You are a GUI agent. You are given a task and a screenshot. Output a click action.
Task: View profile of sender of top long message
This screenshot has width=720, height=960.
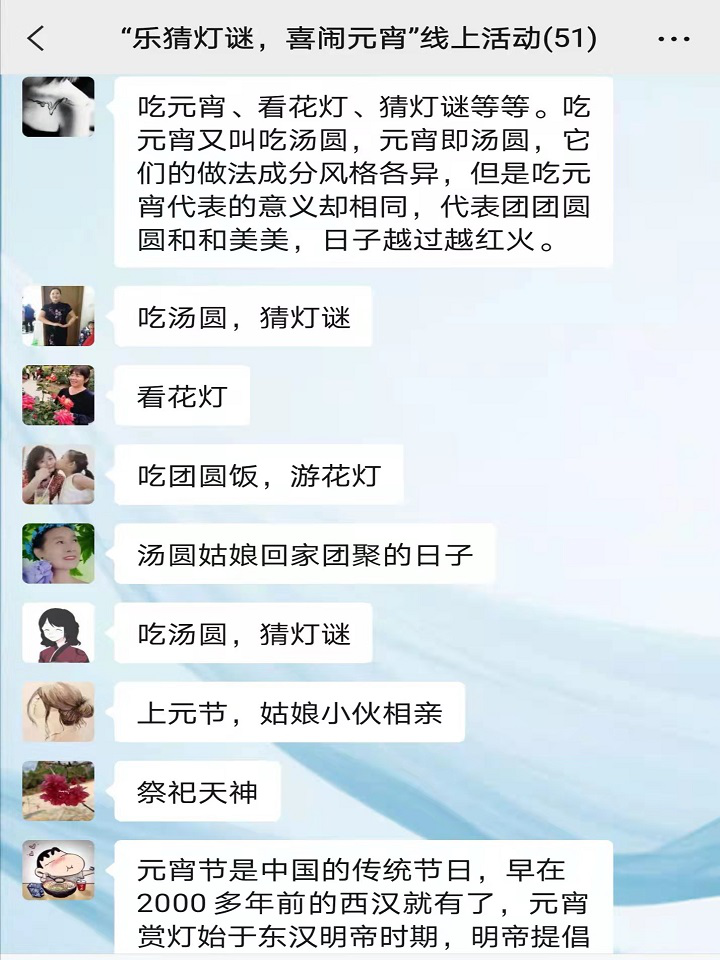58,107
